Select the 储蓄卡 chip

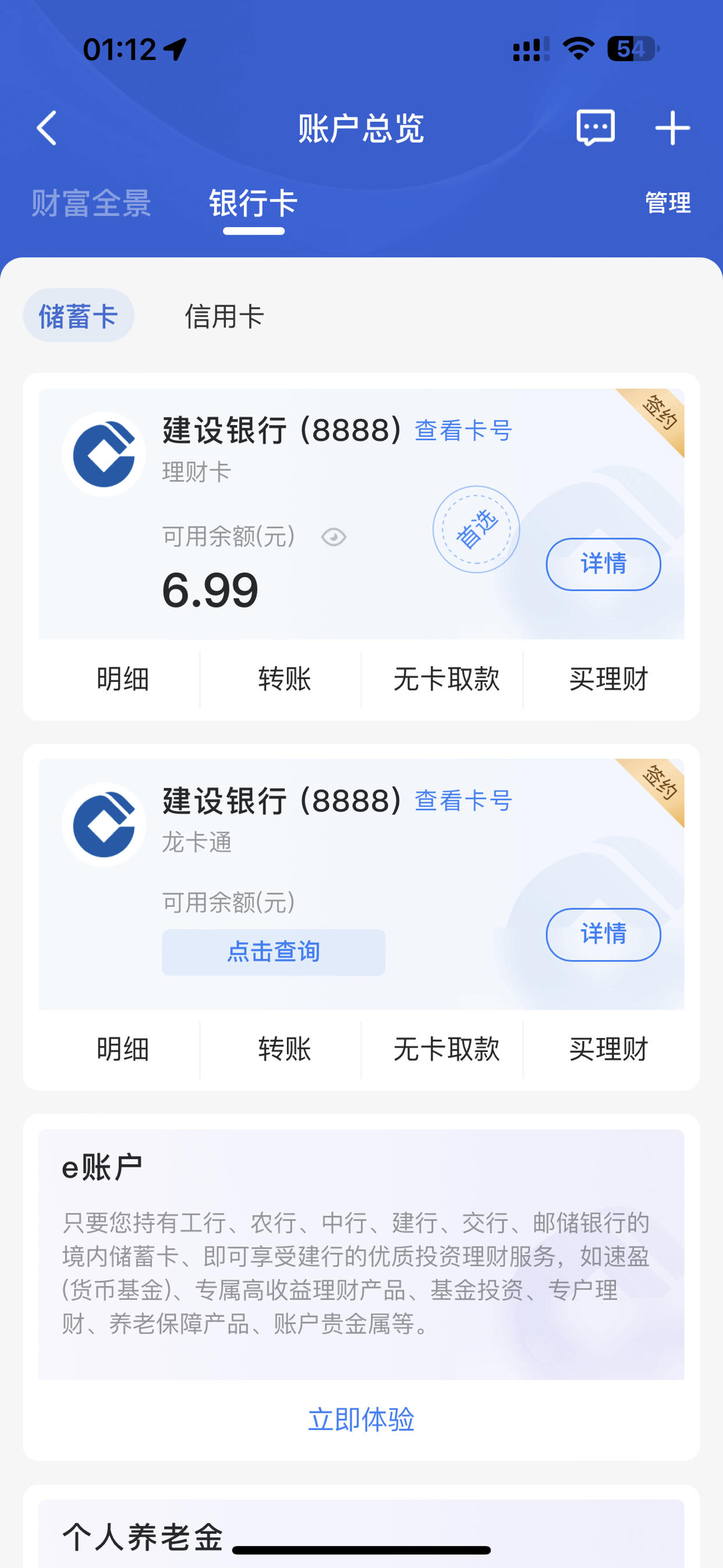point(79,315)
